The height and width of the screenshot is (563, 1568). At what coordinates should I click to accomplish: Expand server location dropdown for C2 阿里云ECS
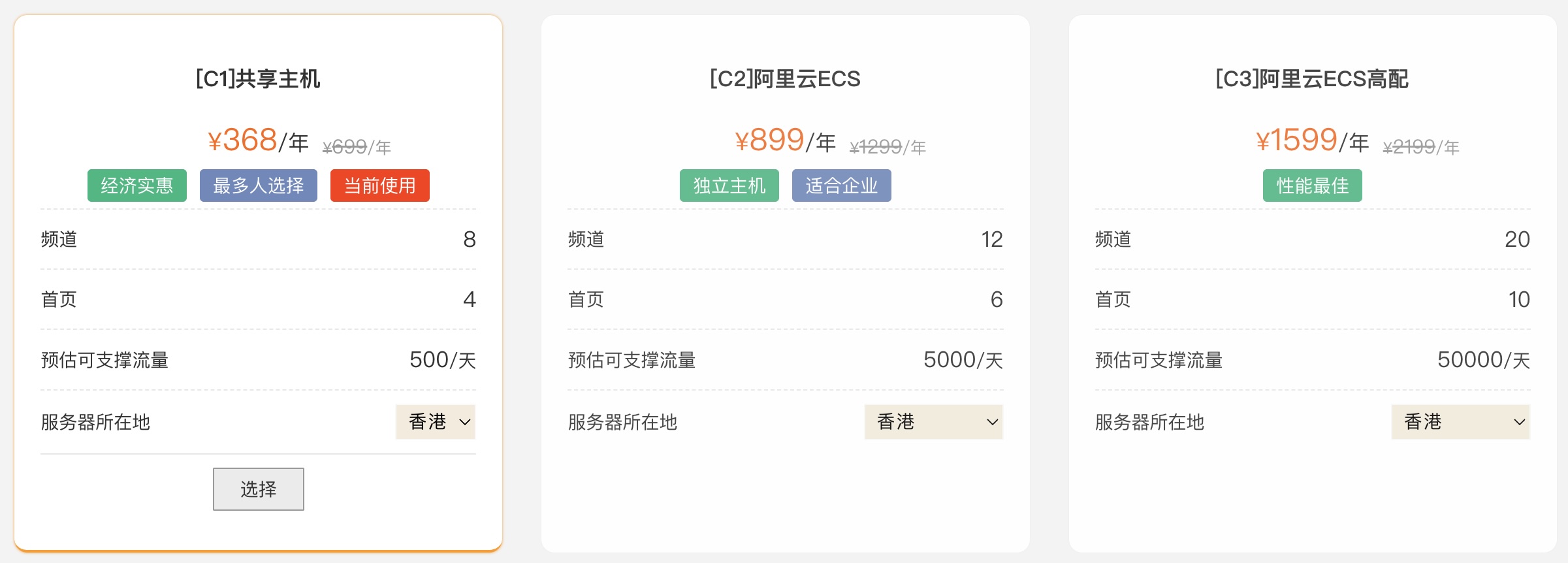933,422
